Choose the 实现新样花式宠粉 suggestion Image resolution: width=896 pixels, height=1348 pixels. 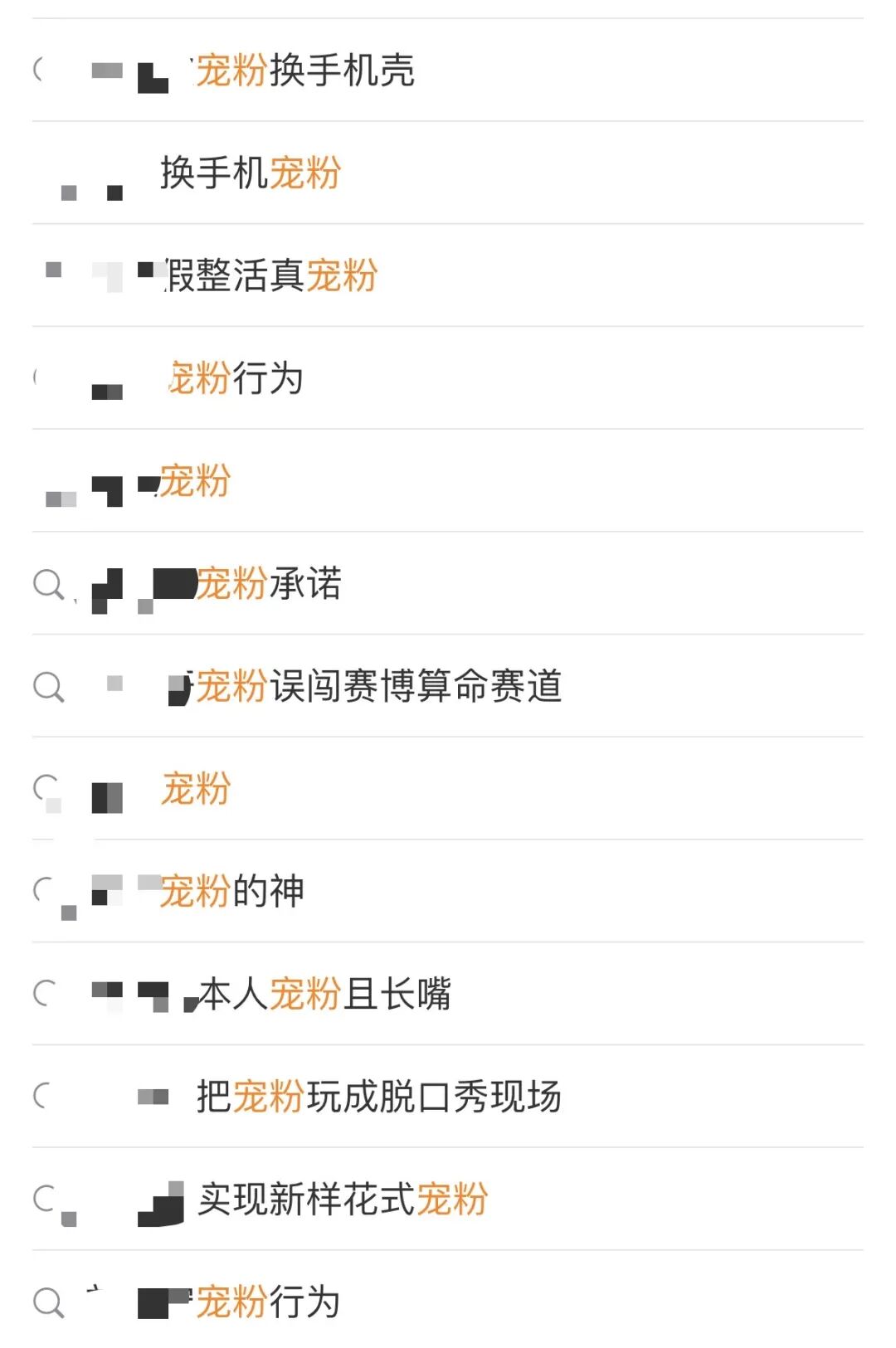point(342,1200)
